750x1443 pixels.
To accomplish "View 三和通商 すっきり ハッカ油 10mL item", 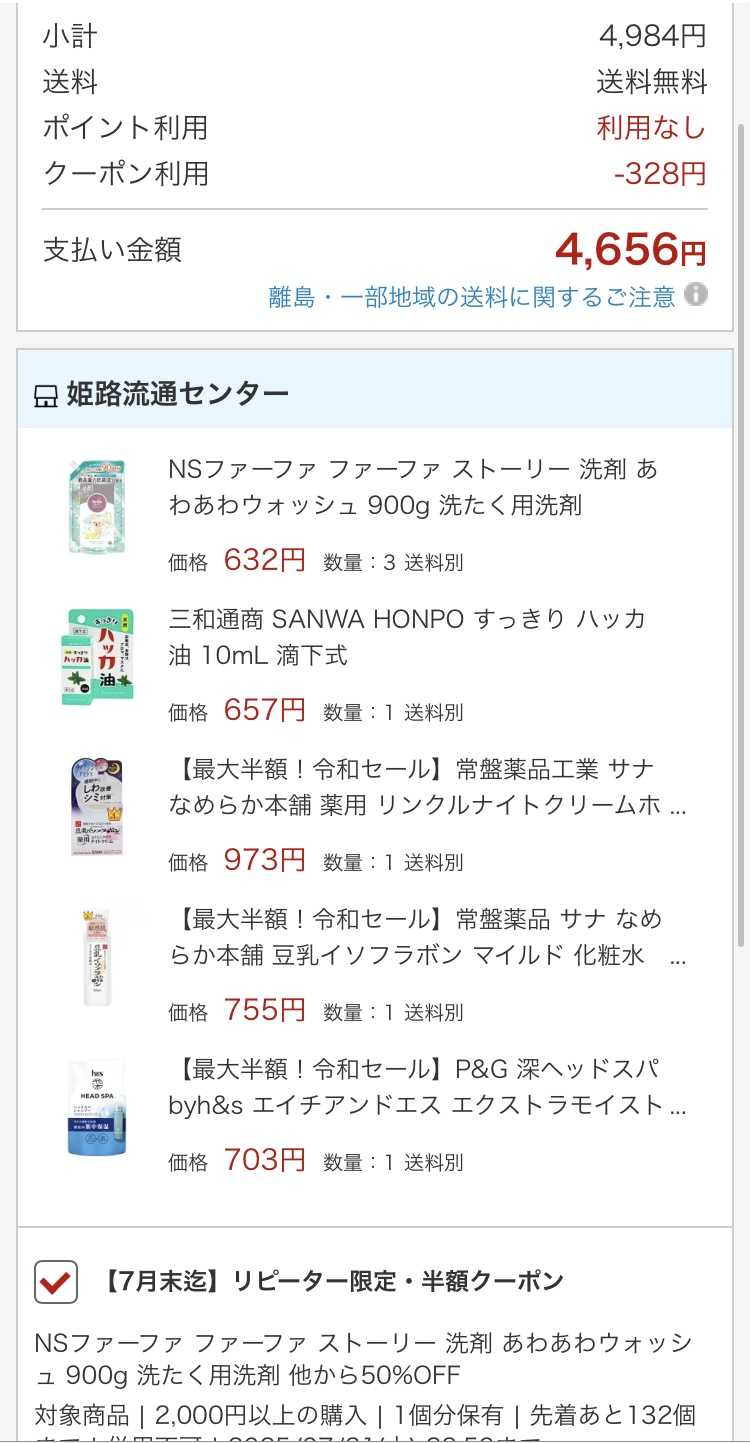I will (406, 637).
